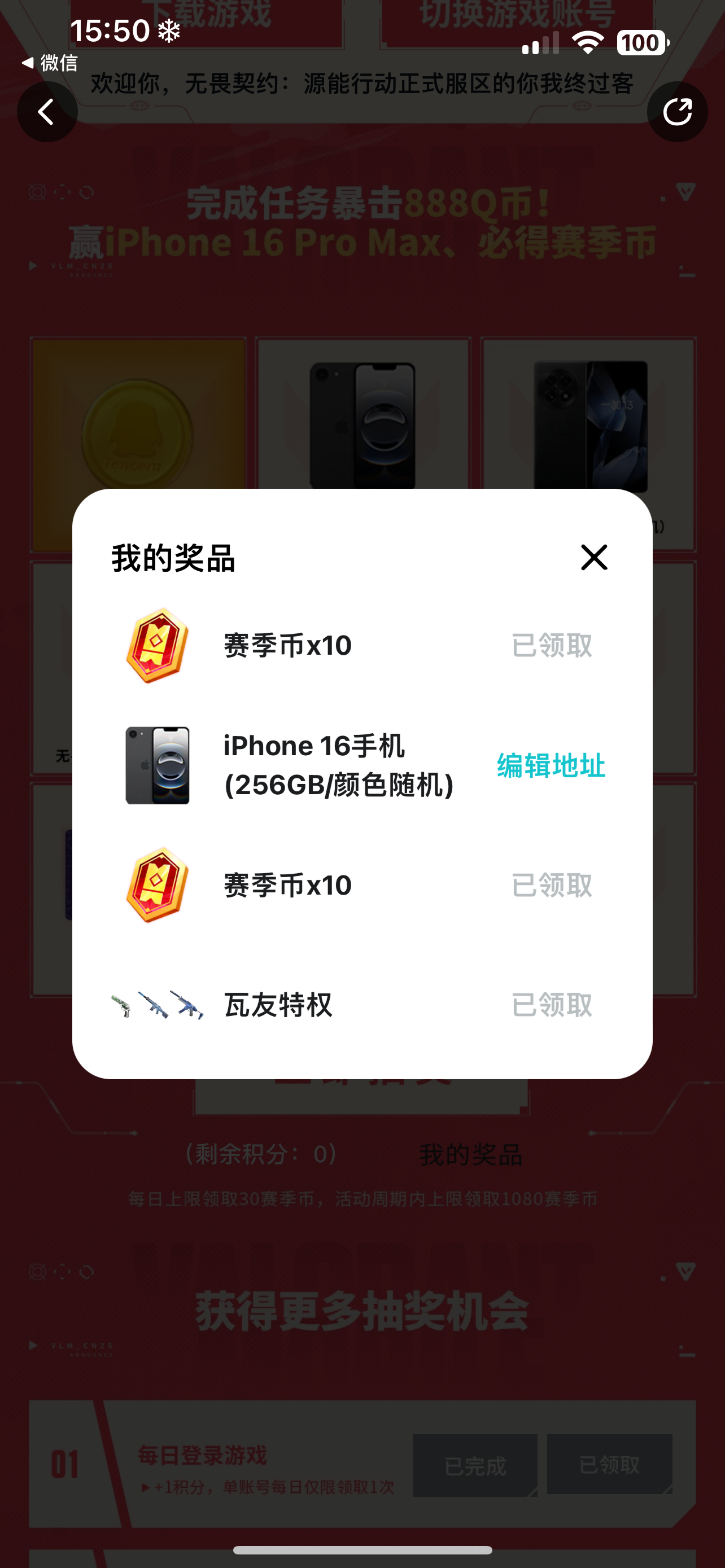The image size is (725, 1568).
Task: Tap 已领取 for the first 赛季币x10 reward
Action: point(551,645)
